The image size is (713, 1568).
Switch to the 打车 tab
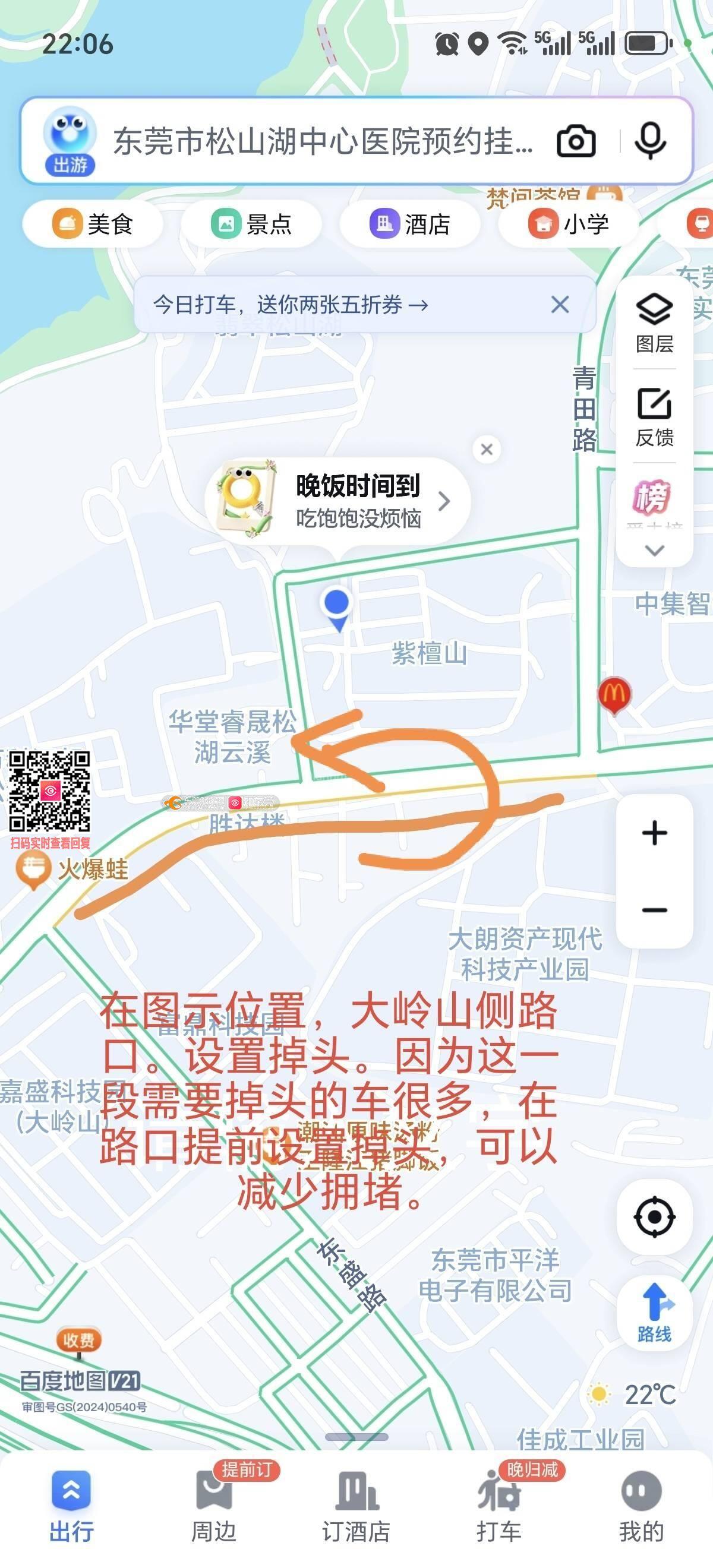click(x=499, y=1503)
